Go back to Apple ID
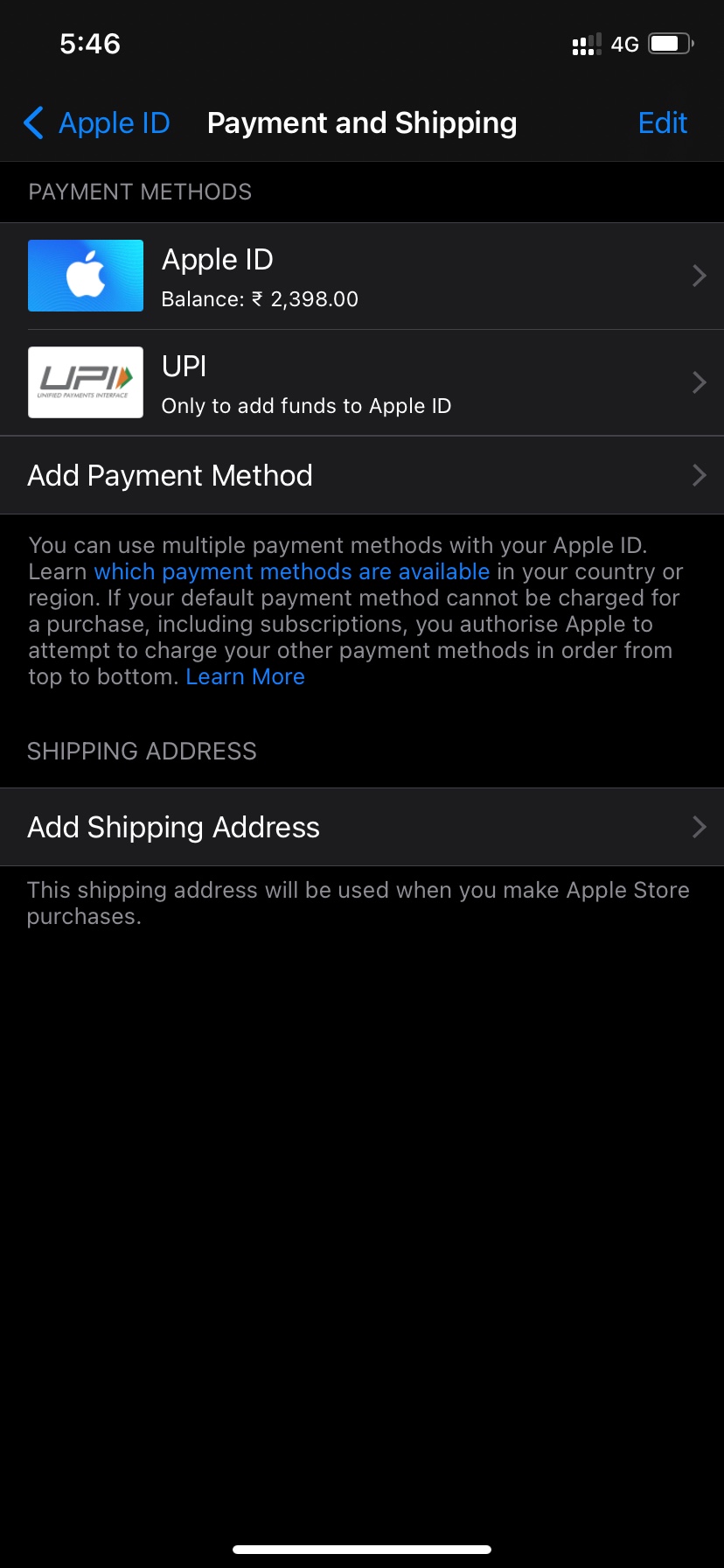 [x=97, y=123]
